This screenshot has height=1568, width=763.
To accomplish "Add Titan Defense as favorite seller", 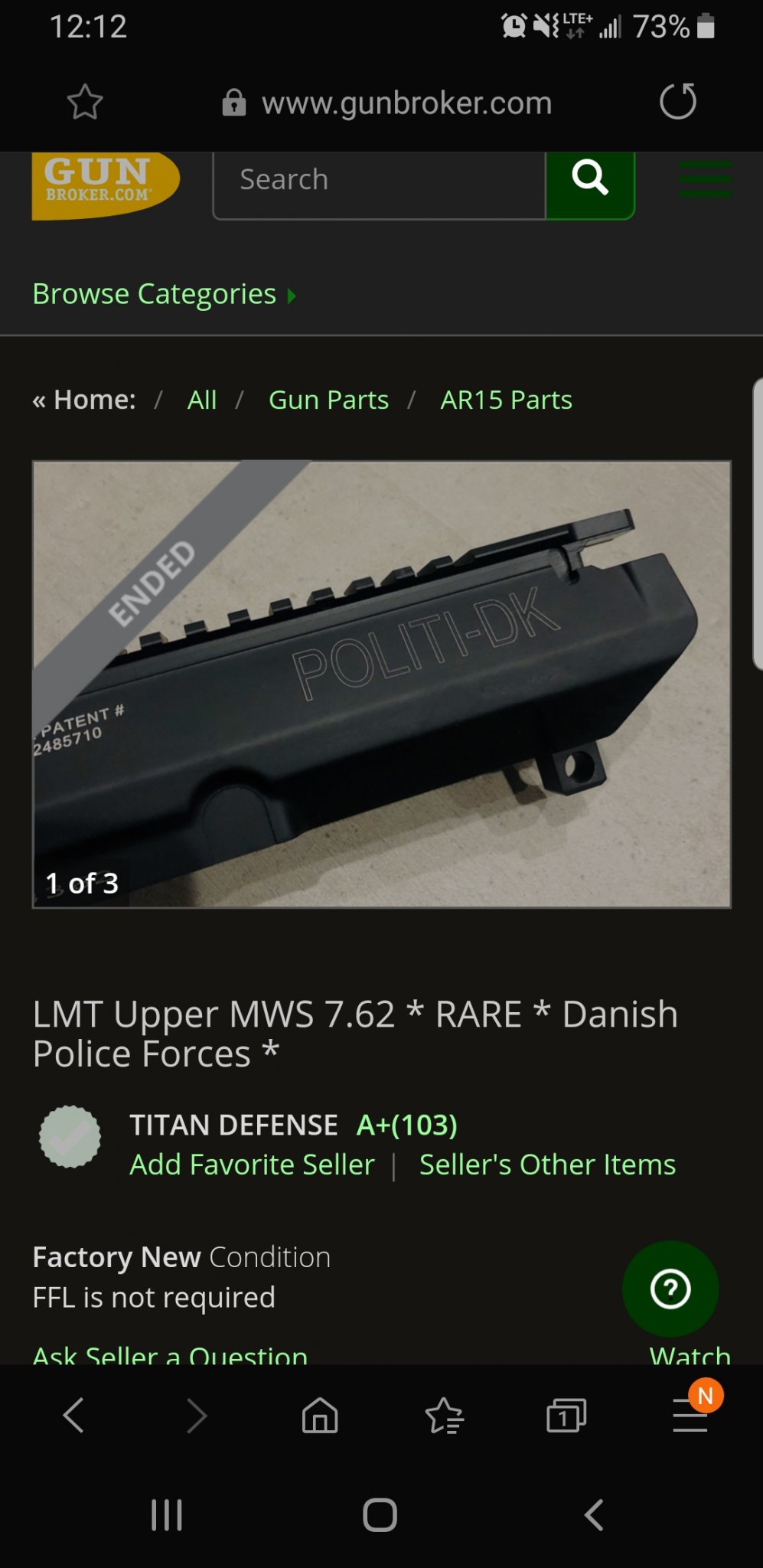I will tap(252, 1165).
